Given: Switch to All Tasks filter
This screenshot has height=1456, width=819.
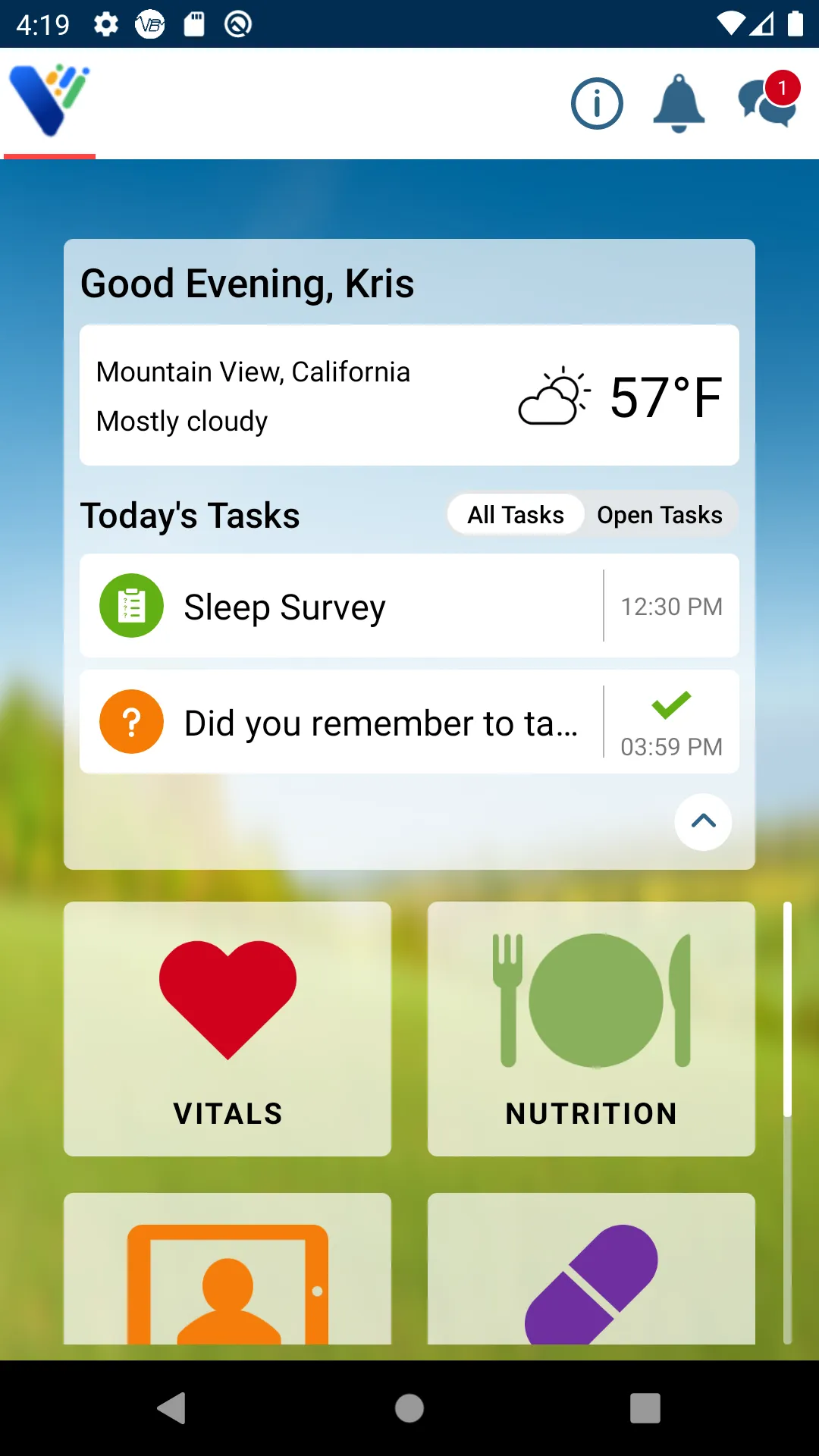Looking at the screenshot, I should (516, 515).
